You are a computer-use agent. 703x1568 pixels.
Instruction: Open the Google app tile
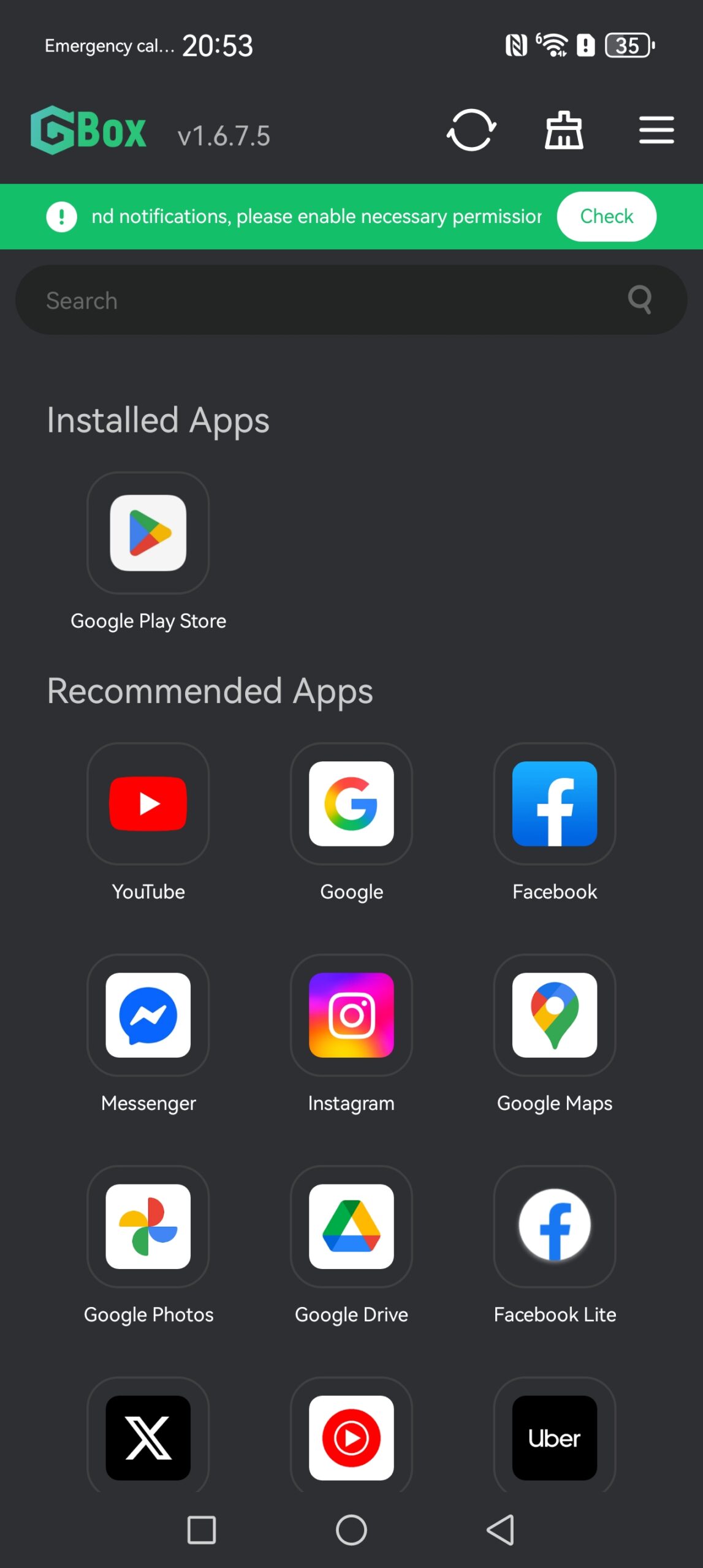click(351, 804)
